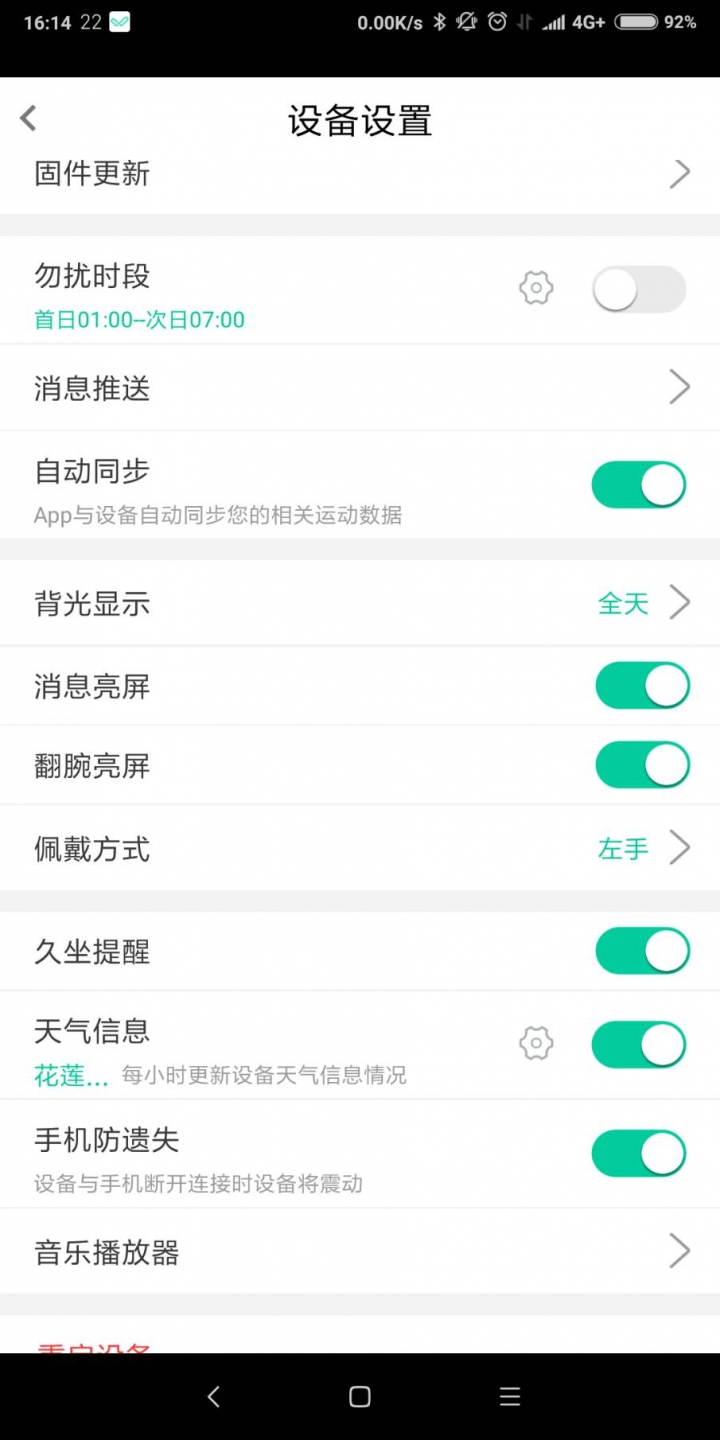
Task: Turn off the 自动同步 switch
Action: [x=639, y=485]
